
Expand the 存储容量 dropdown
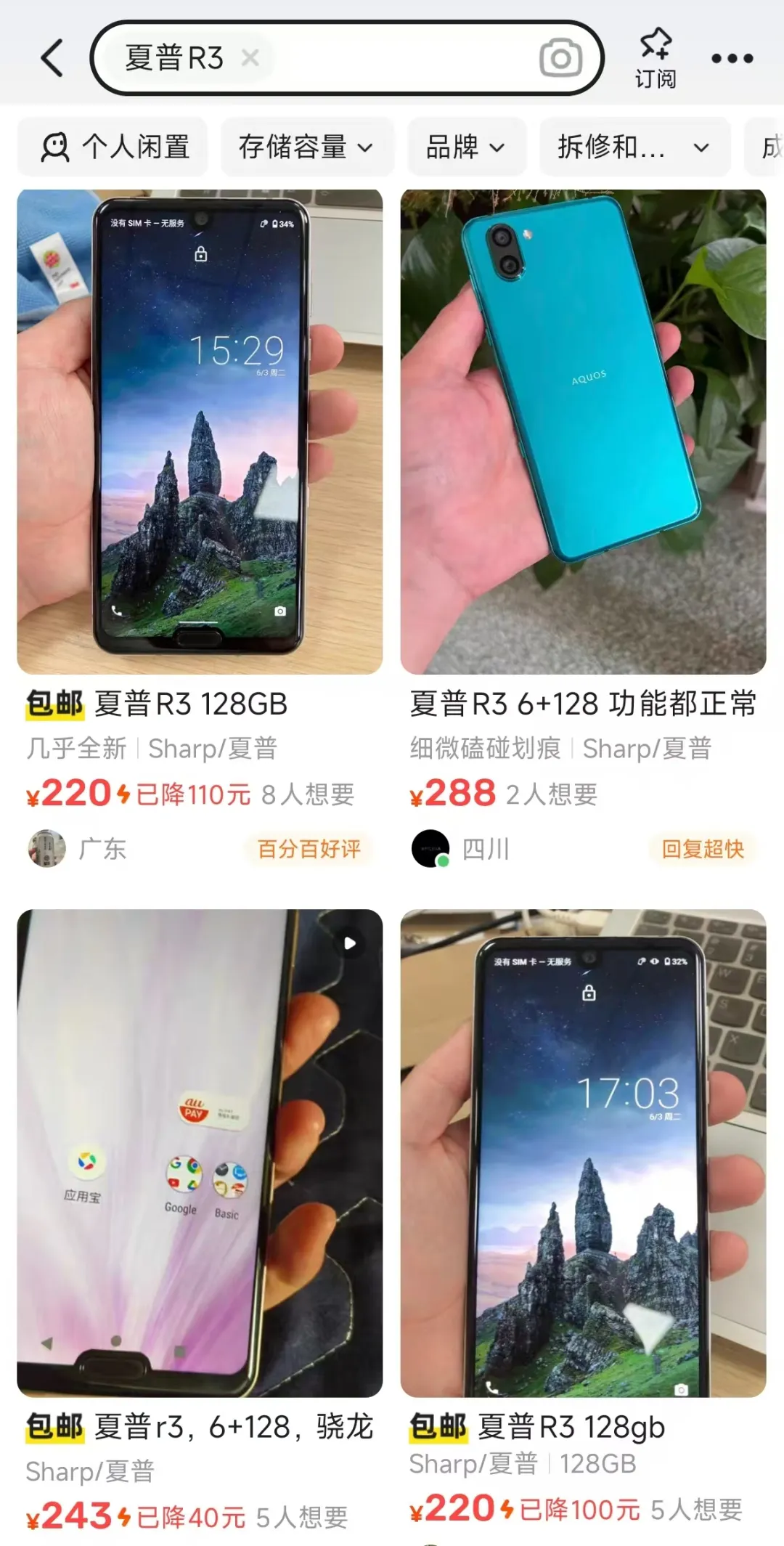pyautogui.click(x=306, y=147)
